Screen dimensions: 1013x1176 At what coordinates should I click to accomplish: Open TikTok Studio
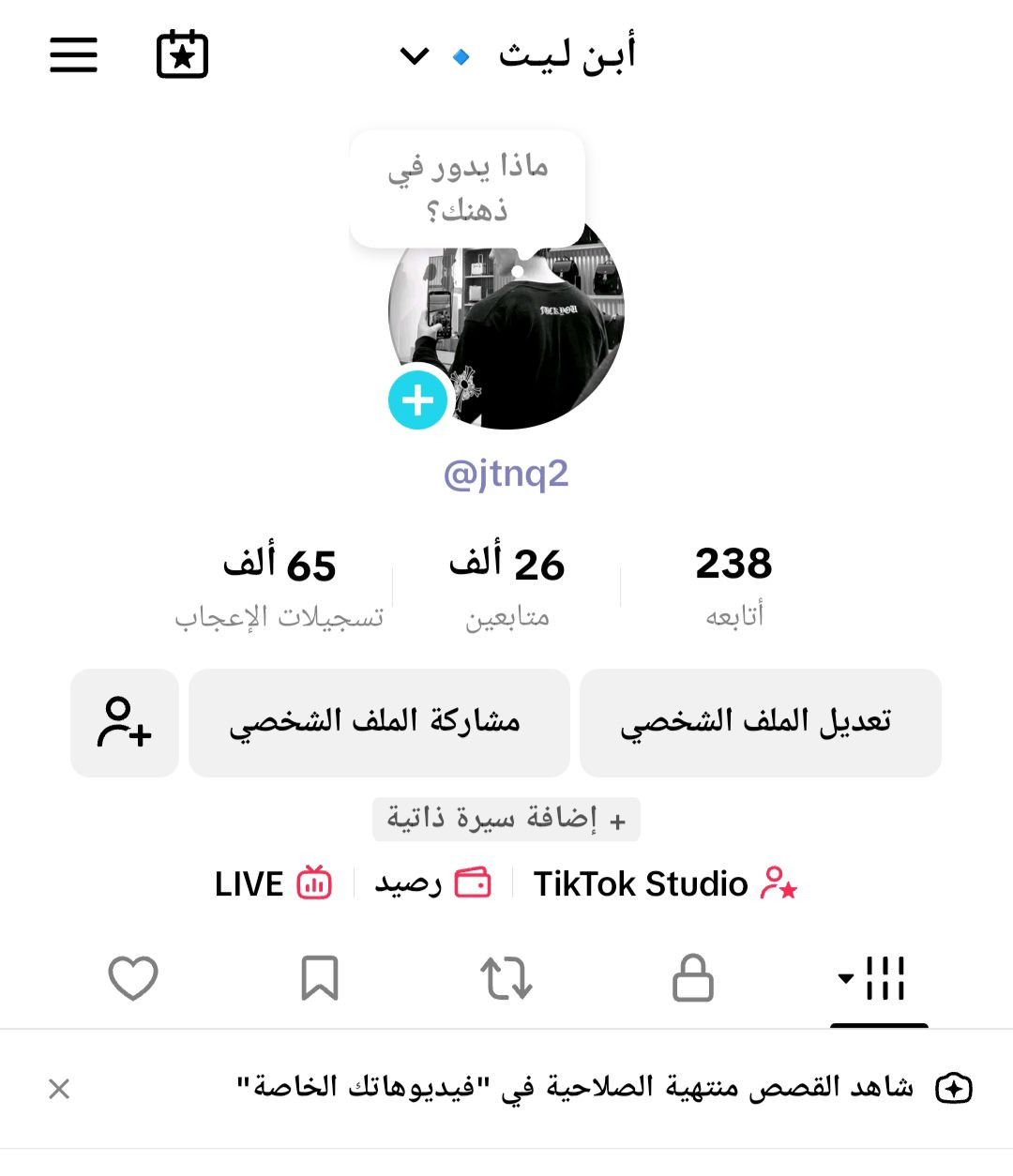pyautogui.click(x=665, y=883)
